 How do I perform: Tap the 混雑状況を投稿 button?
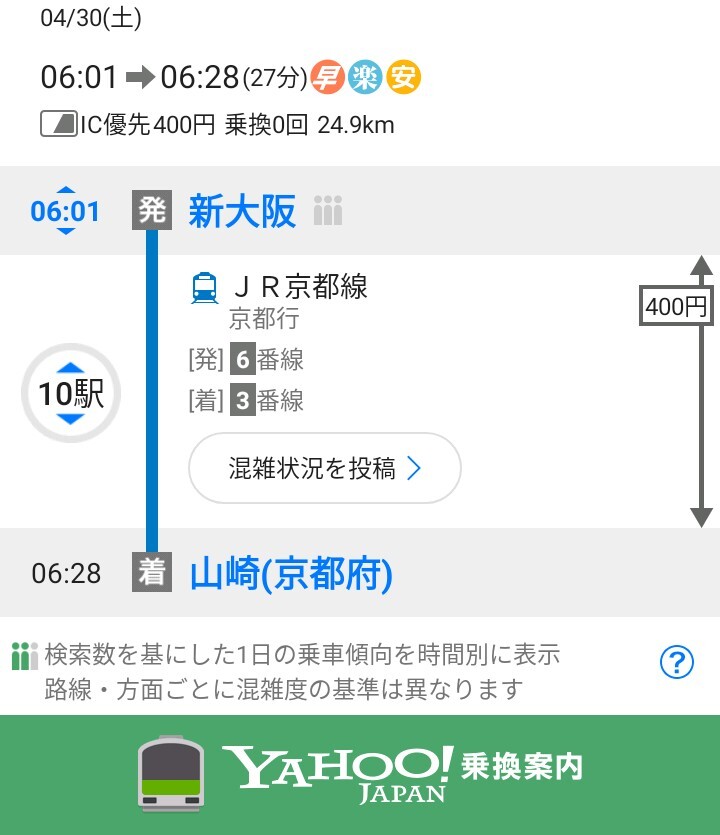(325, 468)
